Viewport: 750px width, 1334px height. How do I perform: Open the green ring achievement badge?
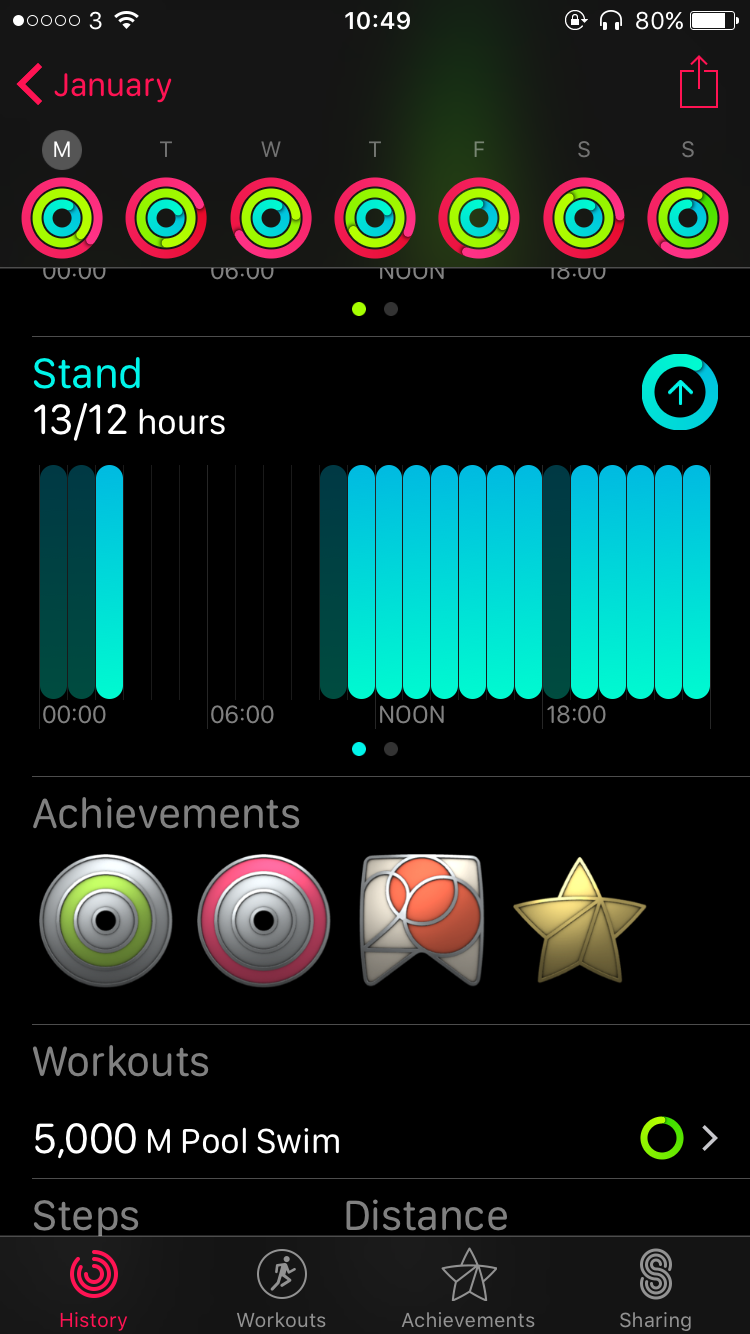point(106,920)
